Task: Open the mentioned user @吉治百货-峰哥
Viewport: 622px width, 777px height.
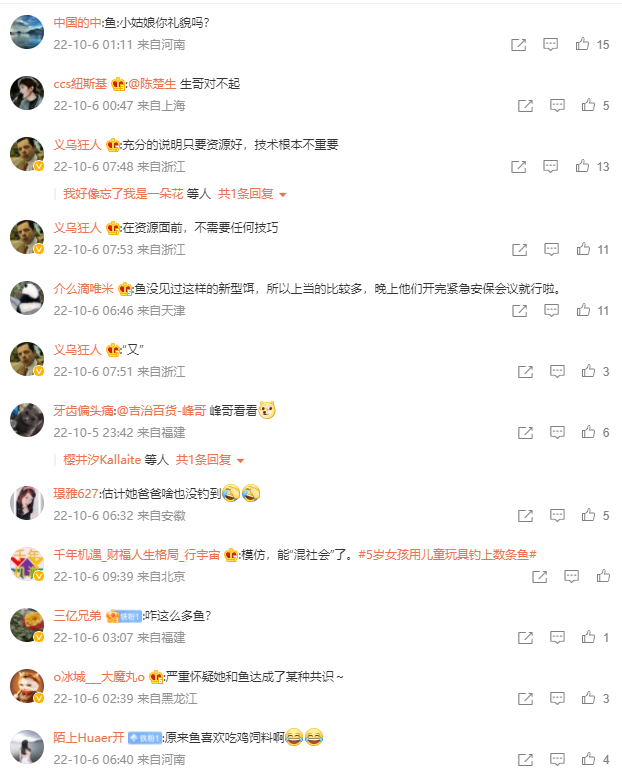Action: 161,410
